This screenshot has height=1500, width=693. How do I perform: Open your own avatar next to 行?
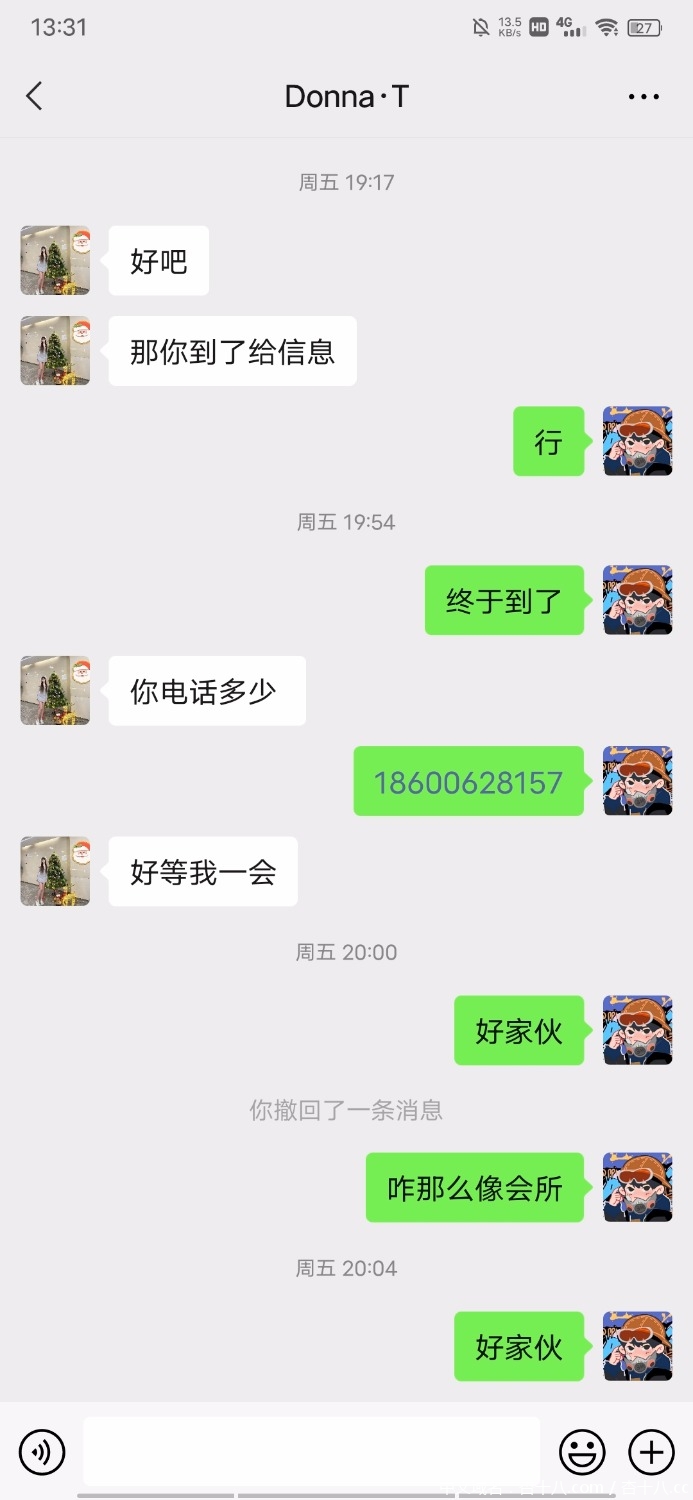coord(637,441)
